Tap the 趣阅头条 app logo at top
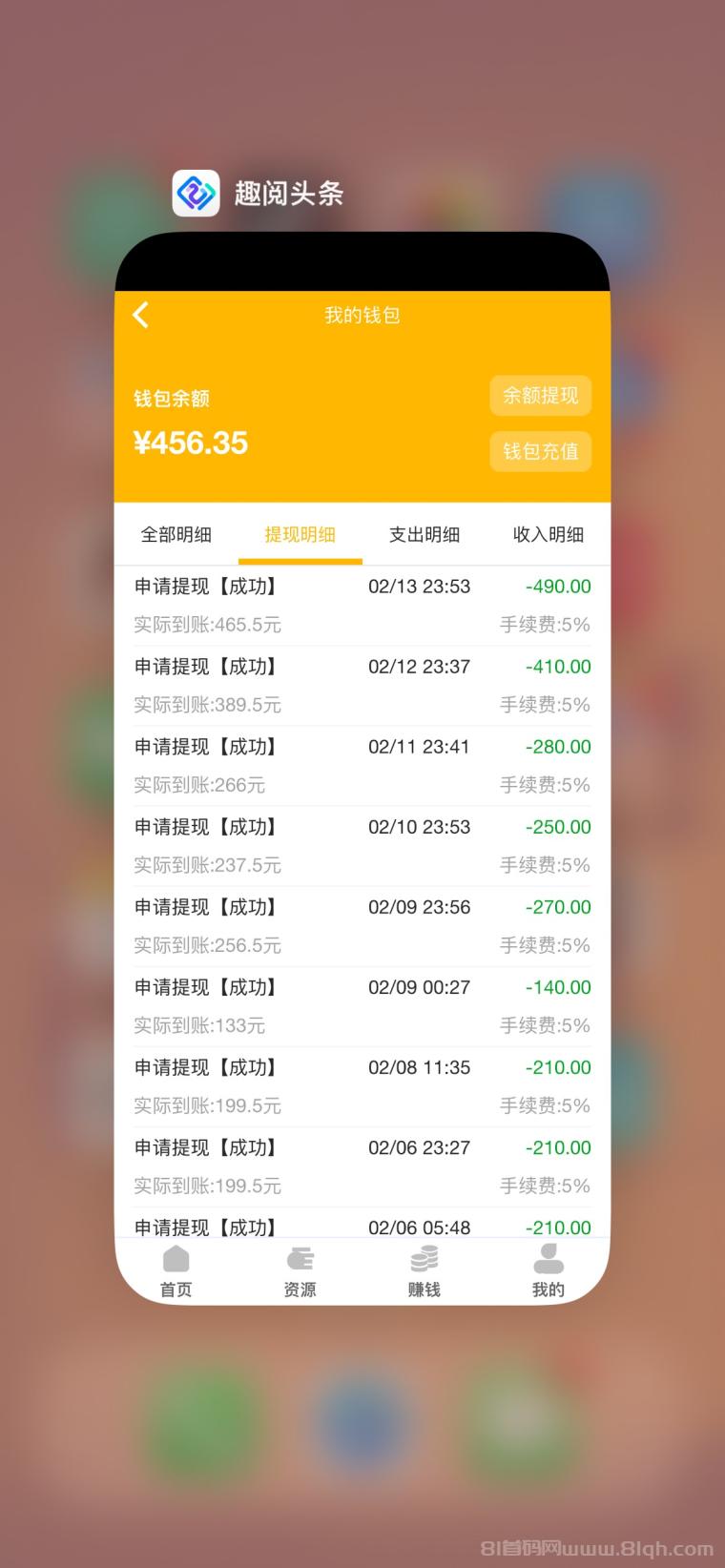The height and width of the screenshot is (1568, 725). 196,193
